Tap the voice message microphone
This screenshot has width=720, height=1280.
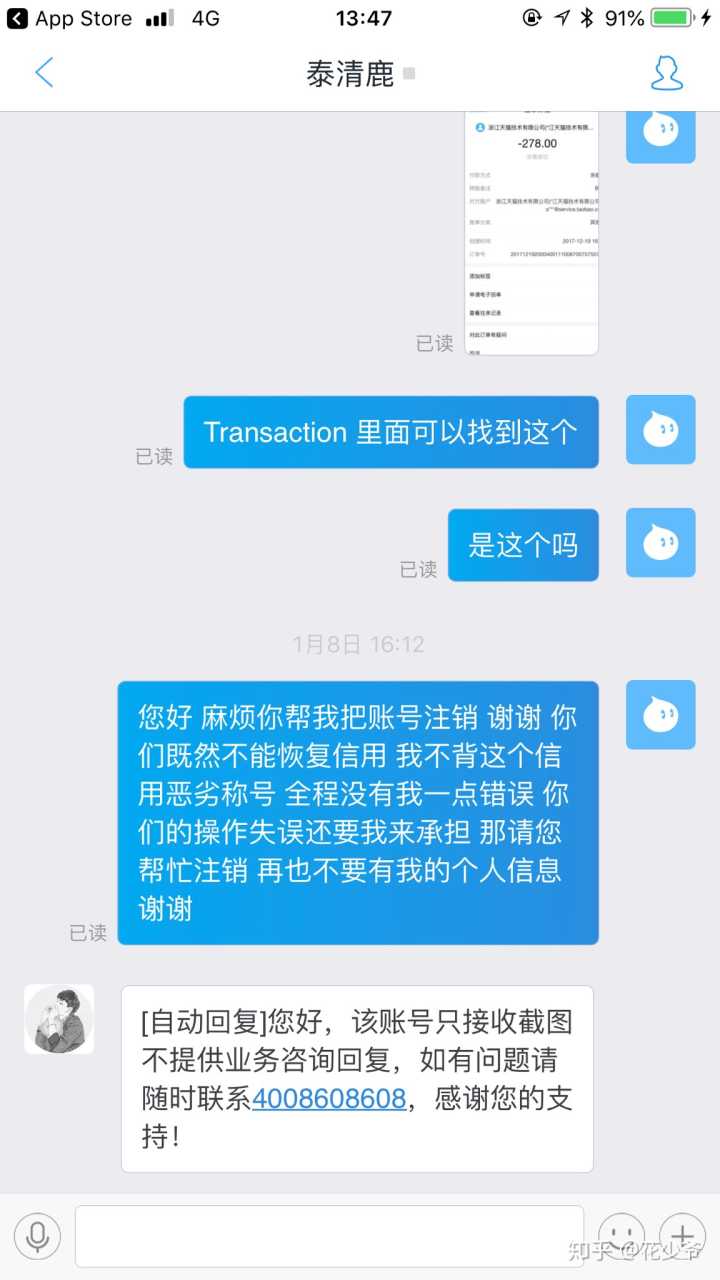point(38,1237)
